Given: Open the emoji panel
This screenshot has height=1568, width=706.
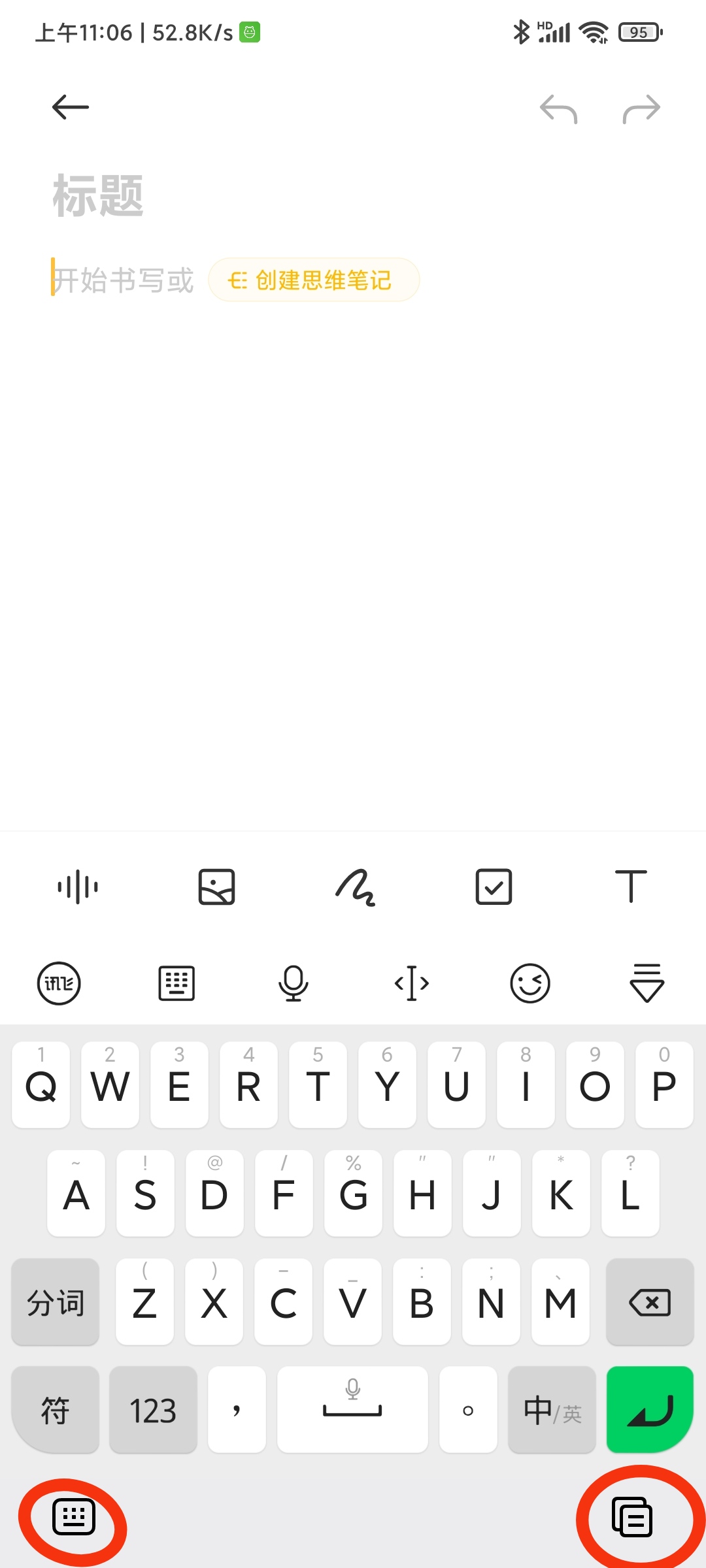Looking at the screenshot, I should pos(529,983).
